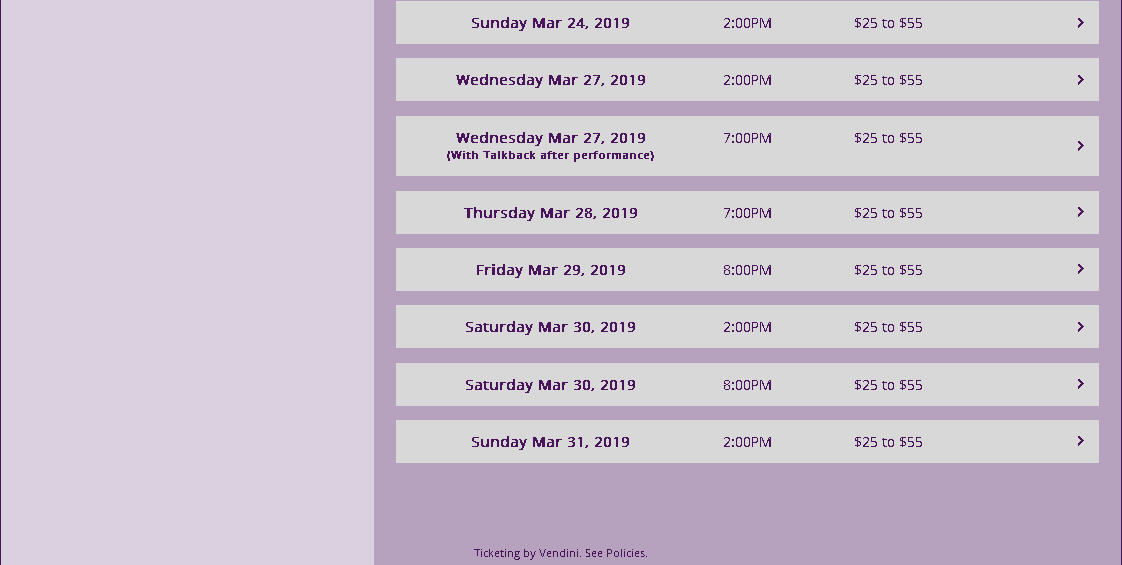1122x565 pixels.
Task: Select the Sunday Mar 24, 2019 2:00PM show
Action: point(747,23)
